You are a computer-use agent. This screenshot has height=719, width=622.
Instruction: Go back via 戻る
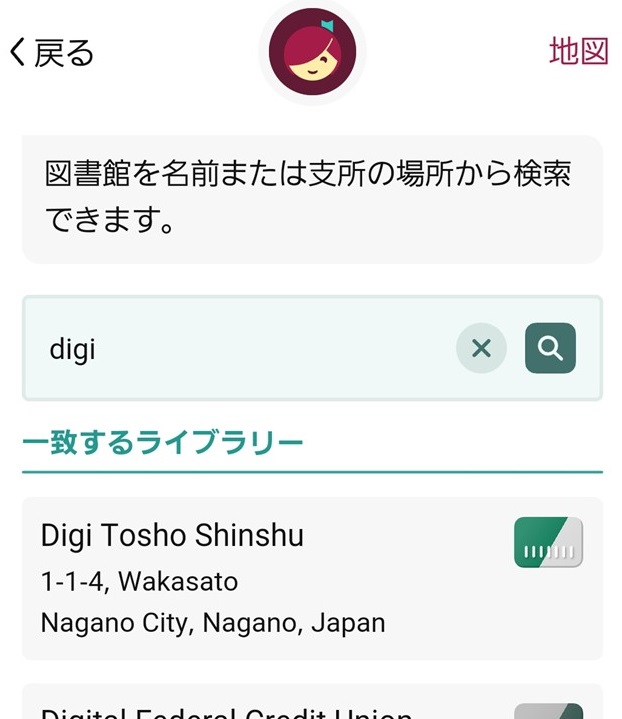pyautogui.click(x=52, y=52)
